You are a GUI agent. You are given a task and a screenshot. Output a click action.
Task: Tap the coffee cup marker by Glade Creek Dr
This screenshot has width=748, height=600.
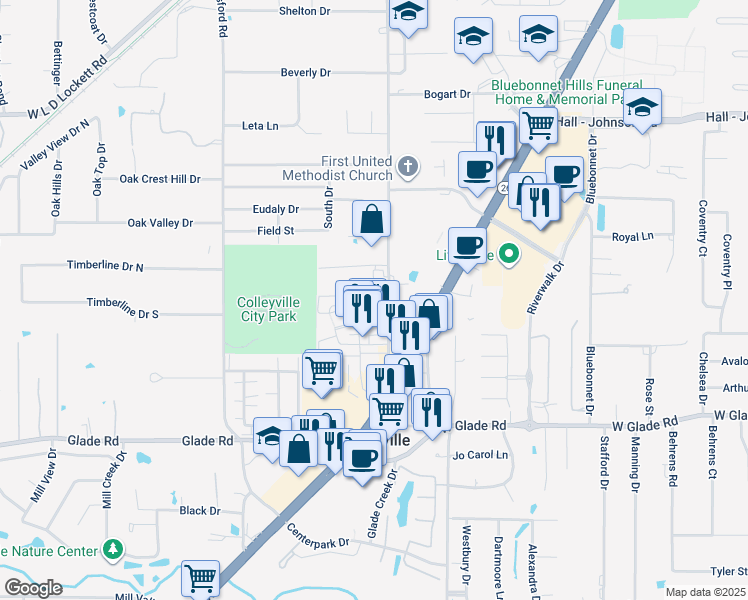[363, 462]
